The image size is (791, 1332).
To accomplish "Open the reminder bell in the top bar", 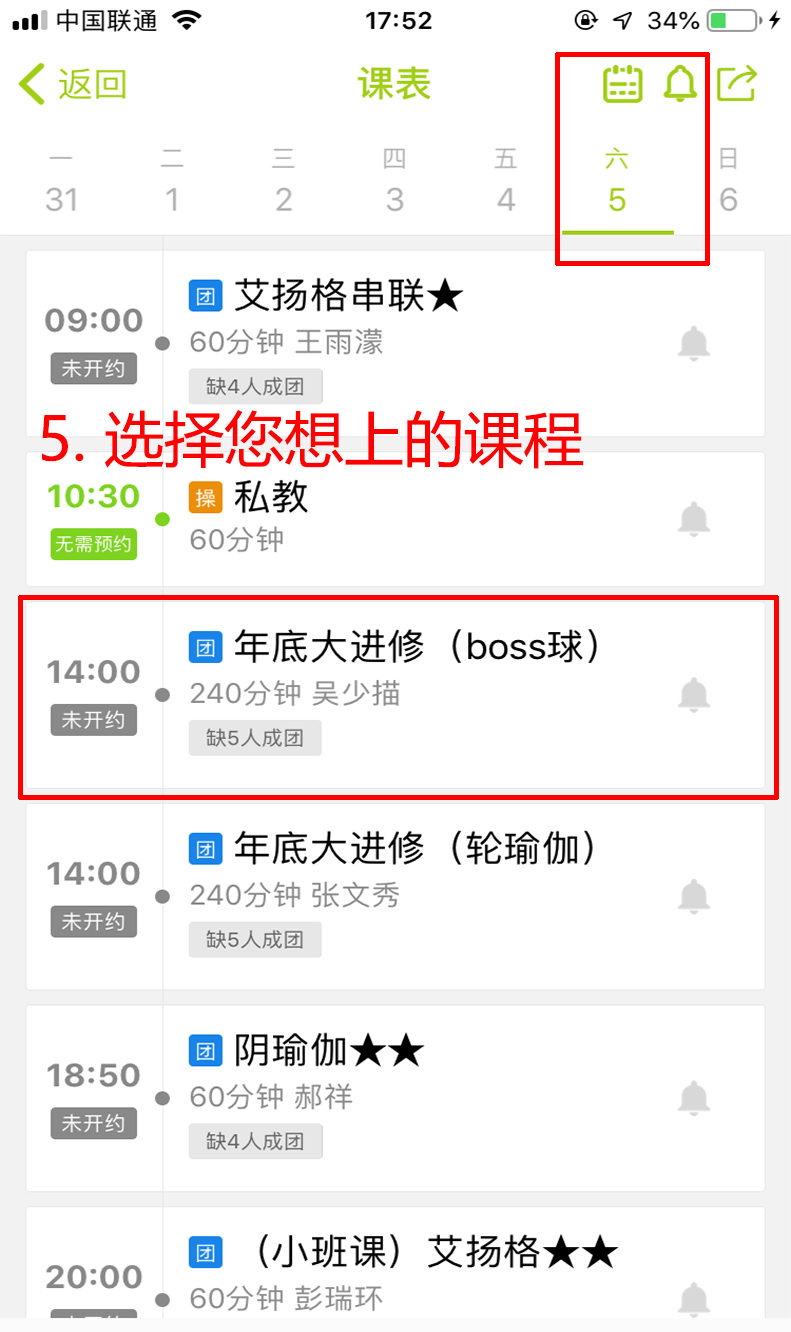I will pyautogui.click(x=680, y=84).
